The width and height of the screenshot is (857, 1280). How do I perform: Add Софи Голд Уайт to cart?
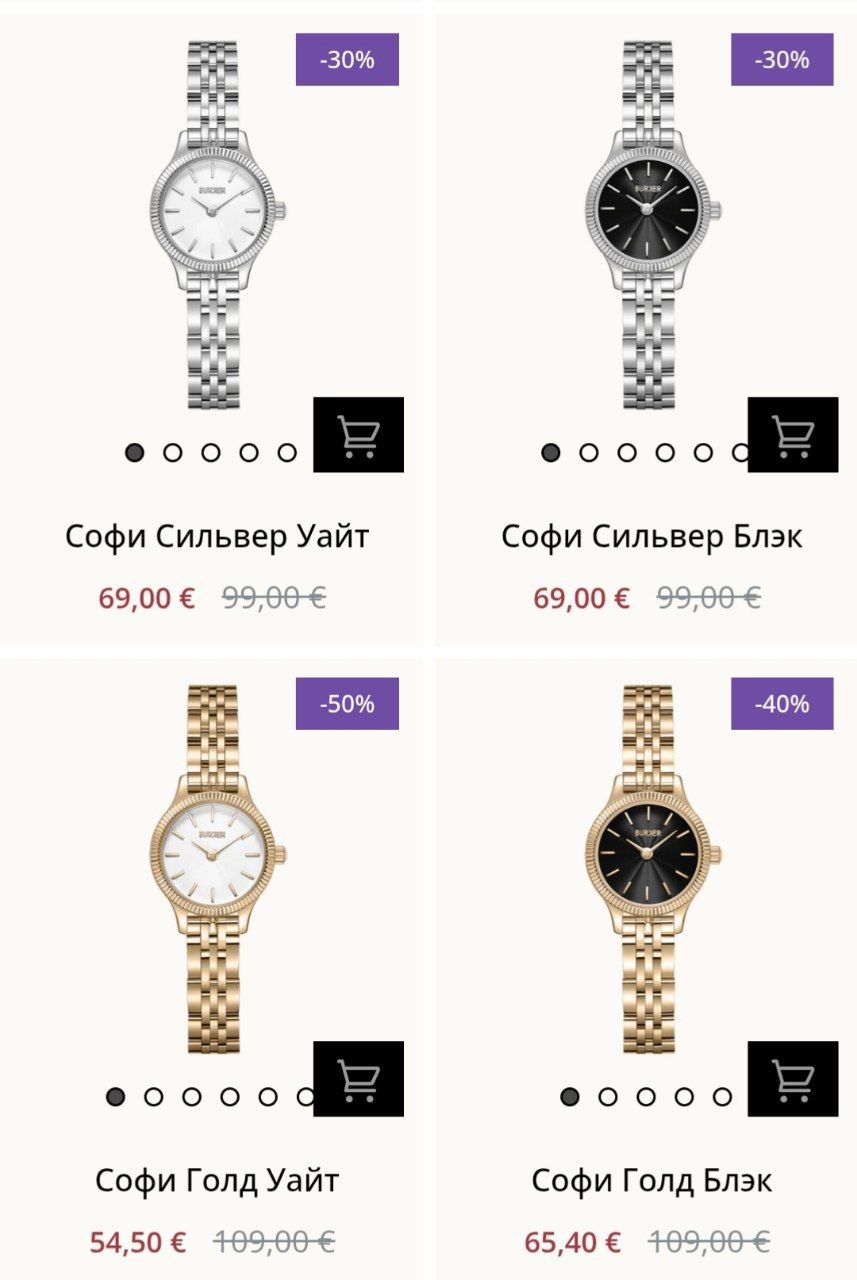coord(358,1079)
